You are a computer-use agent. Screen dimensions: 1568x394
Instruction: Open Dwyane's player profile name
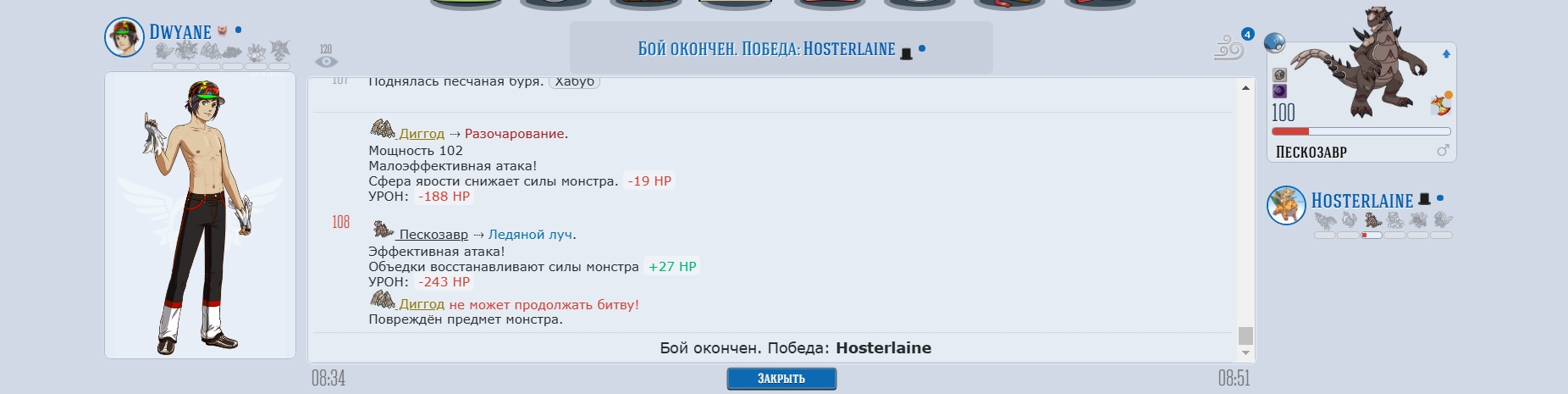(x=180, y=32)
